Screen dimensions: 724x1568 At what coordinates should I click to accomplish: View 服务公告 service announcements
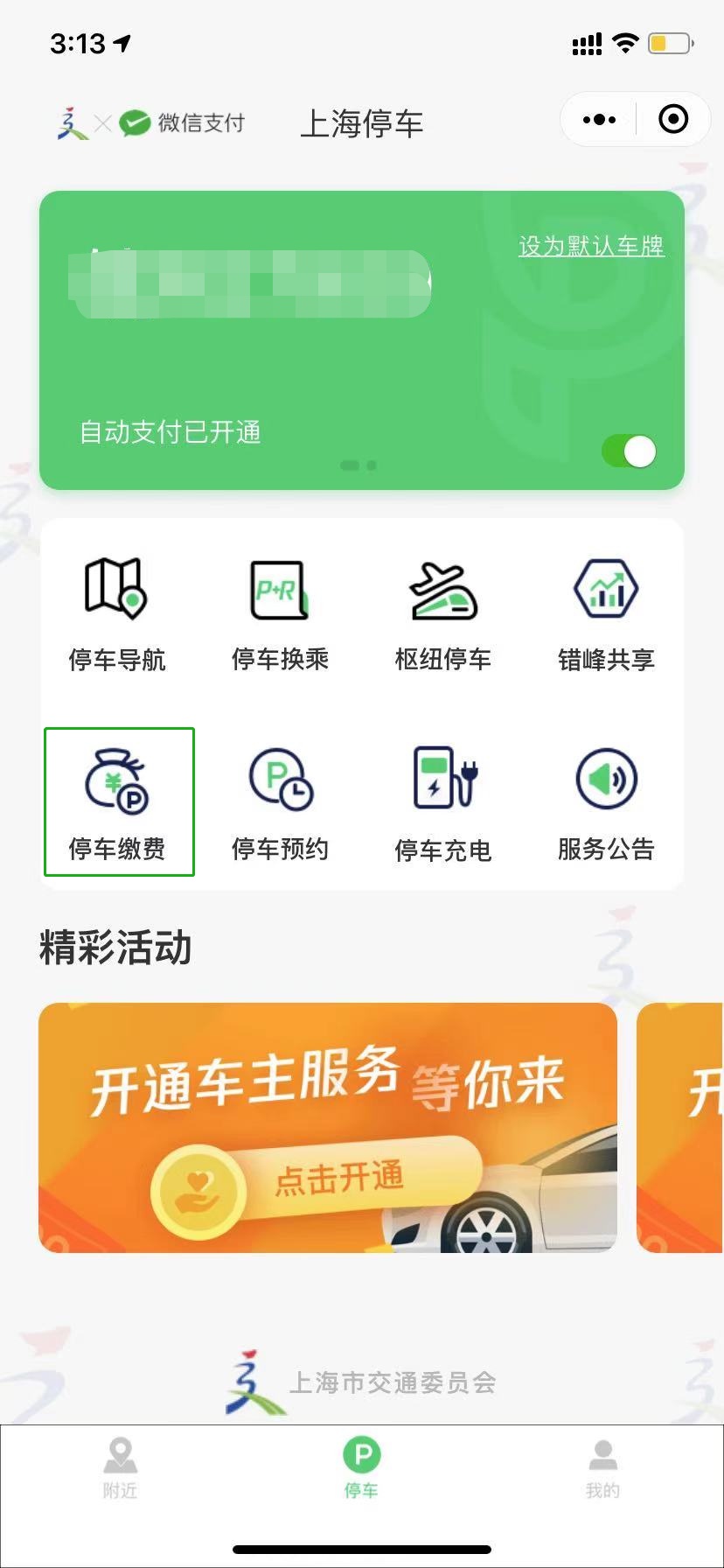[606, 802]
